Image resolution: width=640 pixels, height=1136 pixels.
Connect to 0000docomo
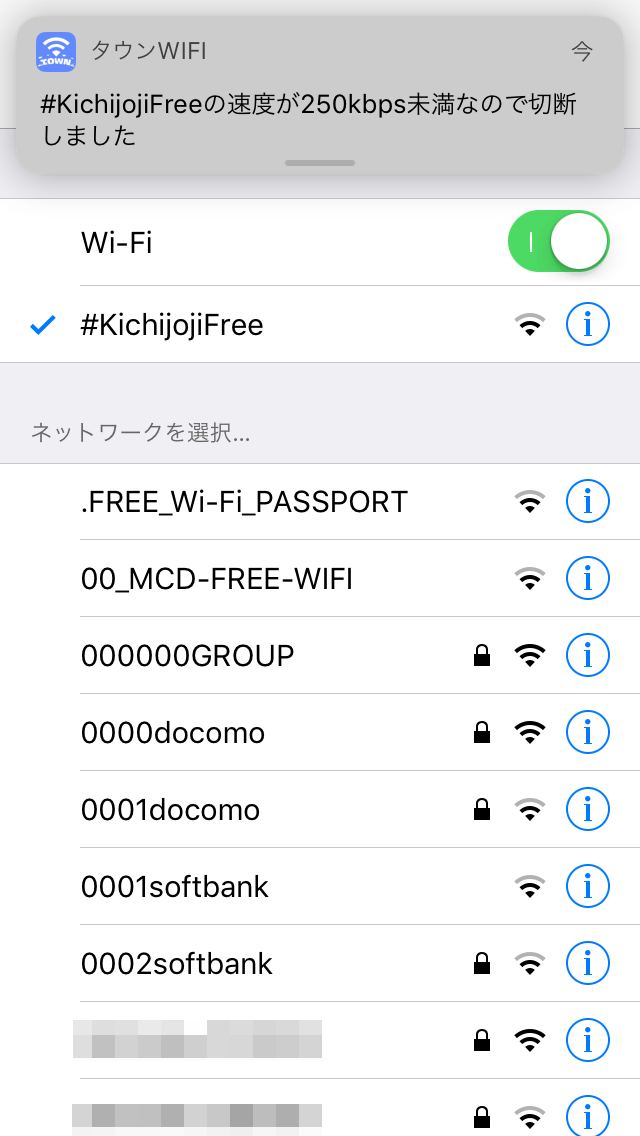pos(173,733)
